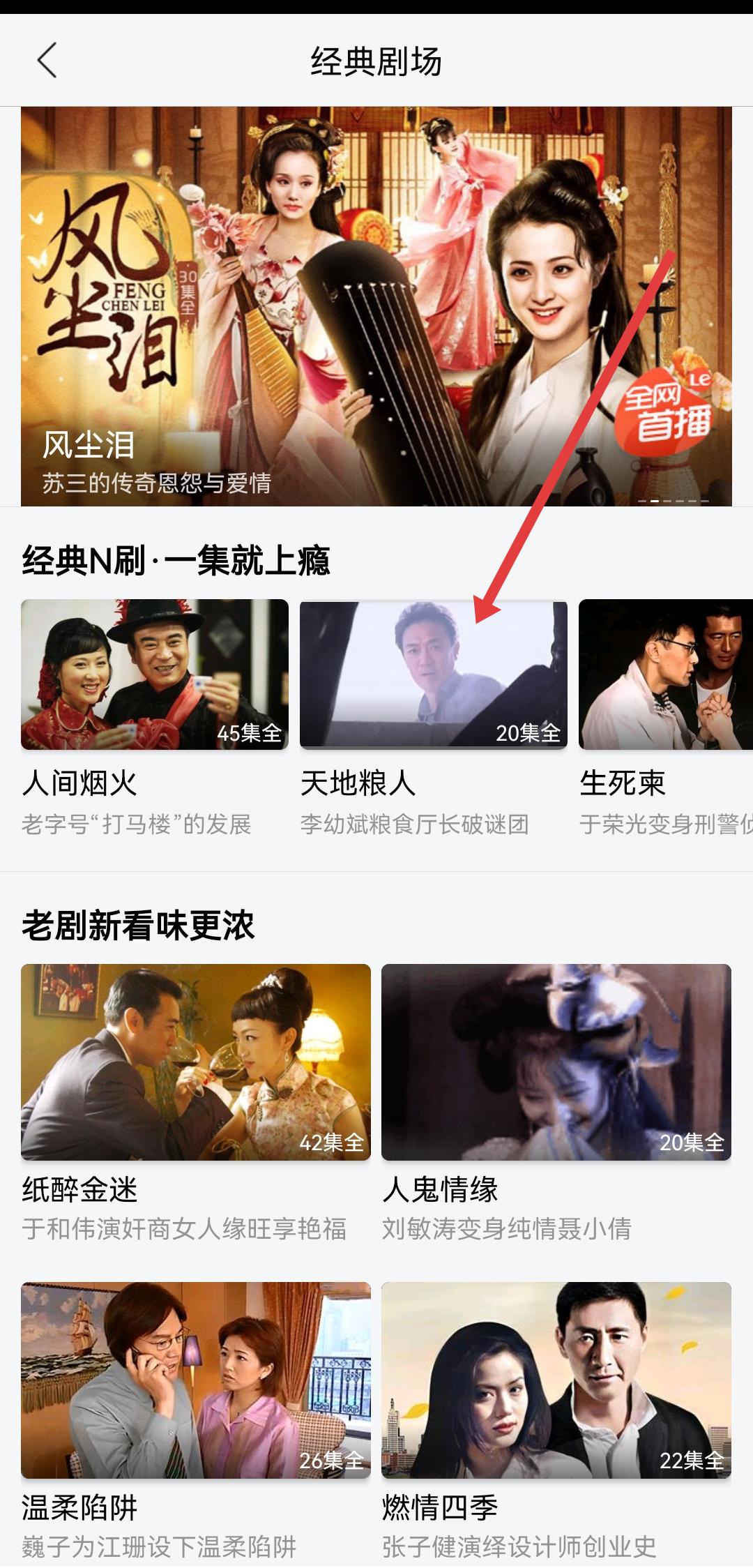753x1568 pixels.
Task: Select the 人鬼情缘 drama card
Action: 556,1062
